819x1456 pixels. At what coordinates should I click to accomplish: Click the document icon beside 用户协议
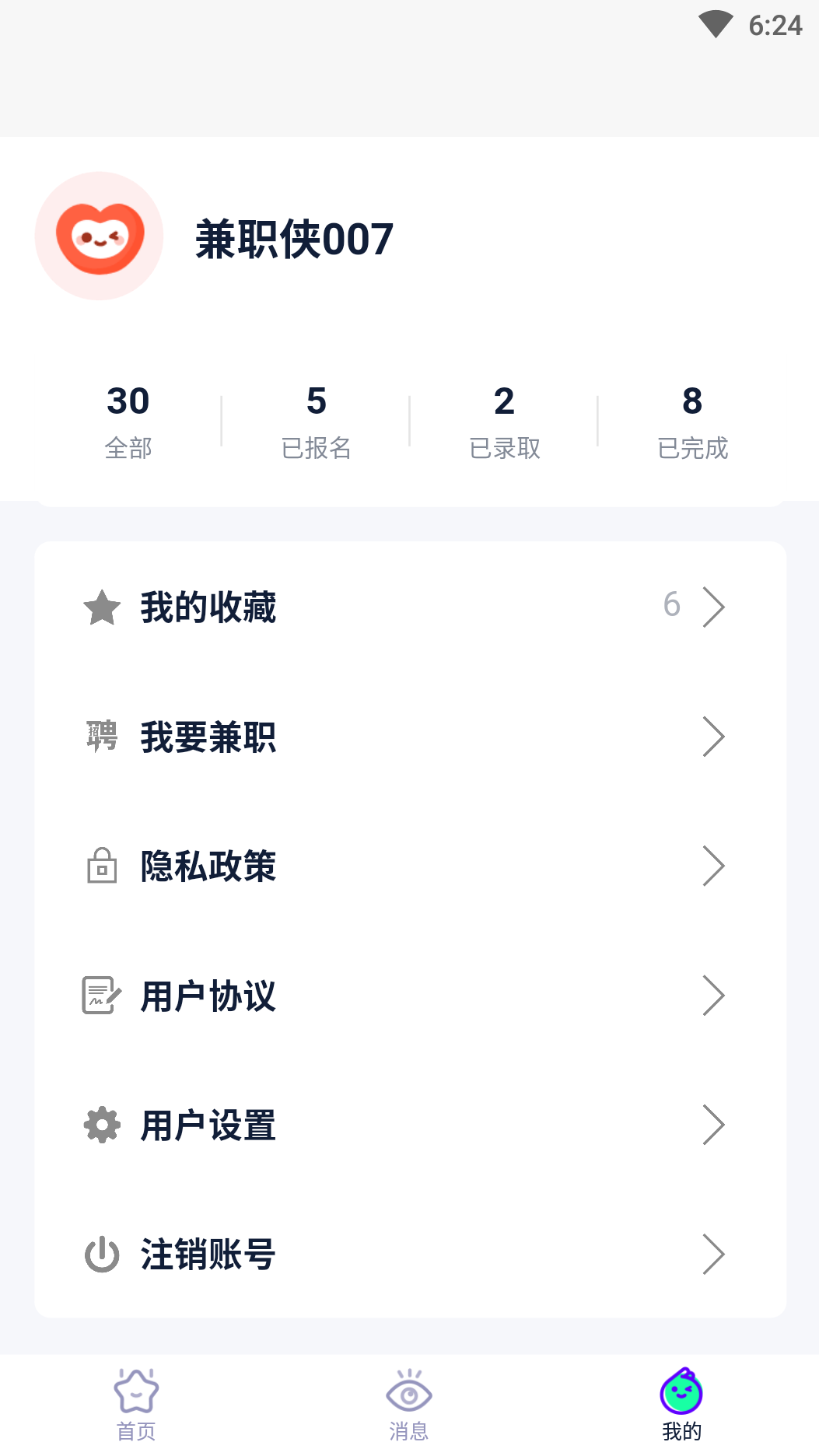point(102,995)
